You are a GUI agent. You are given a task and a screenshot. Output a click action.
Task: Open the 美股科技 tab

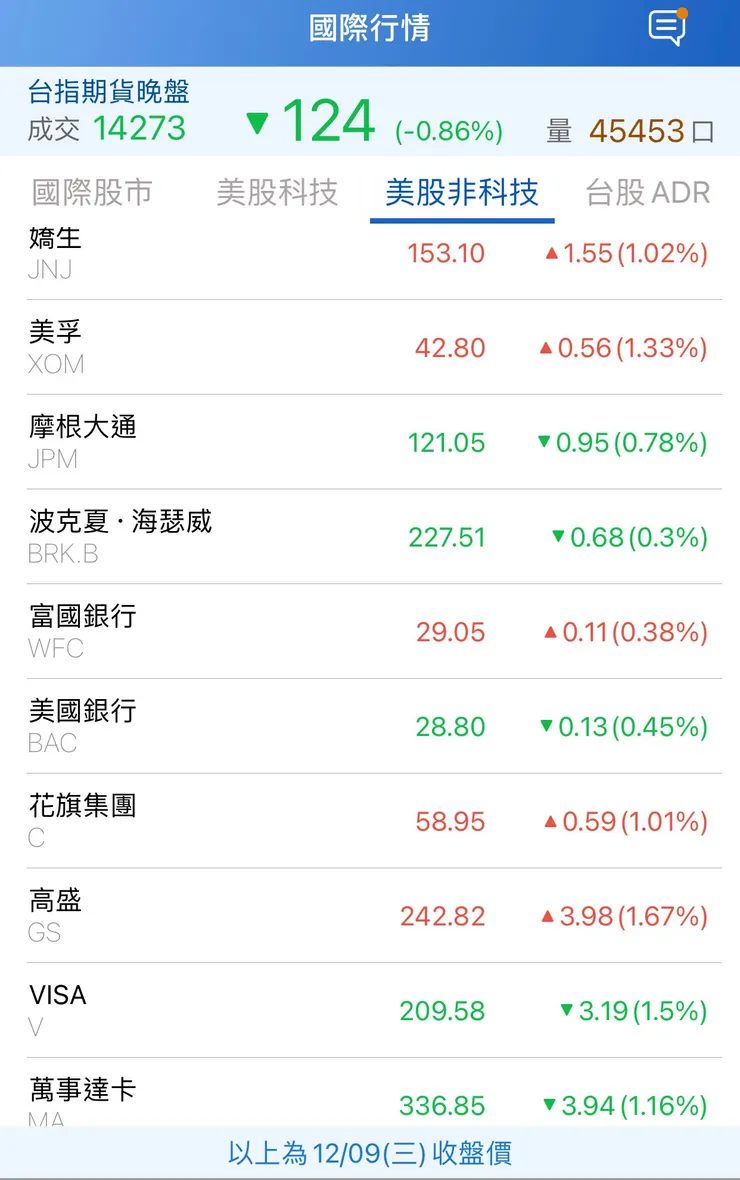point(277,194)
